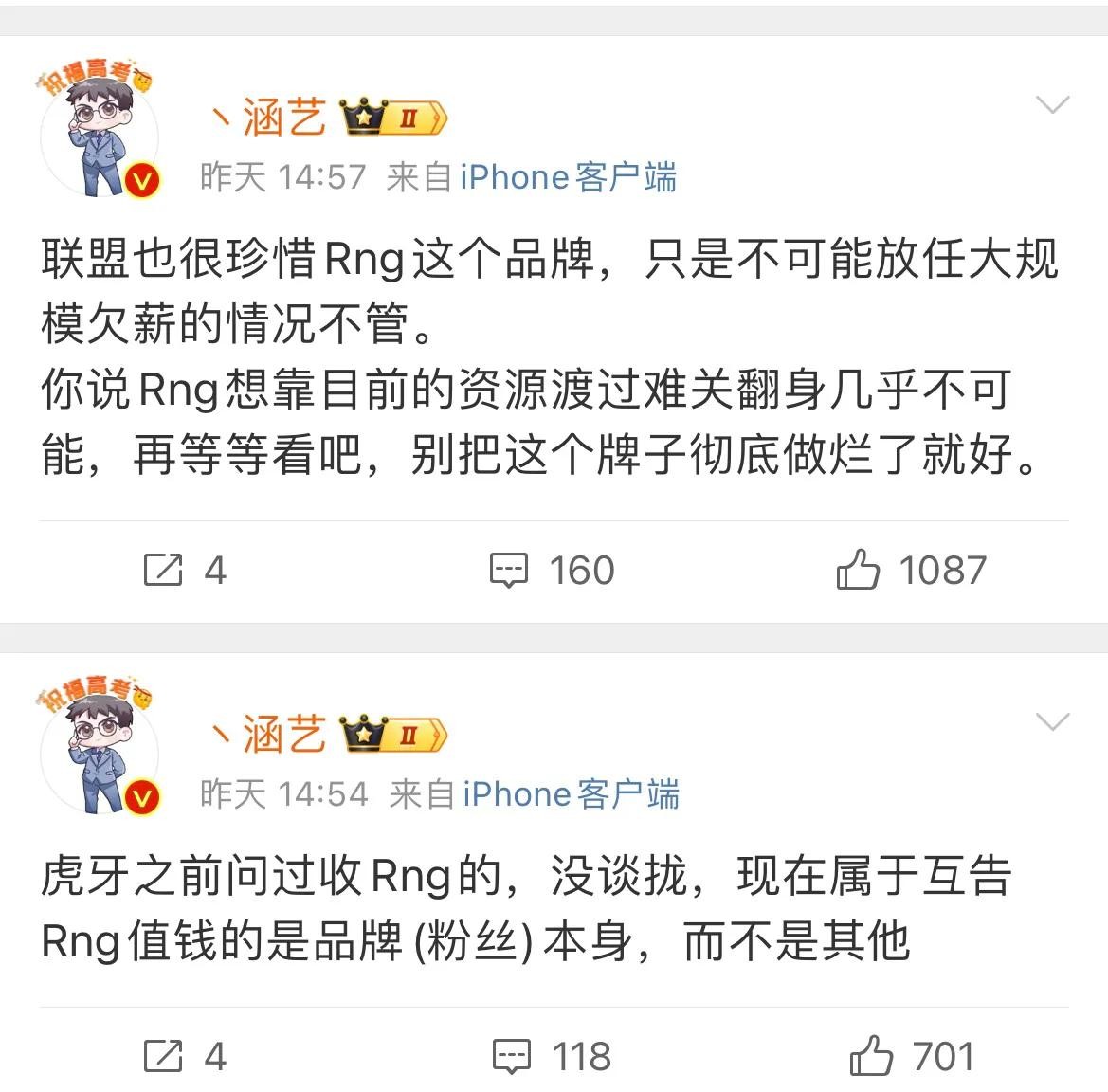Open iPhone客户端 link on 14:57 post
This screenshot has height=1092, width=1108.
coord(568,177)
